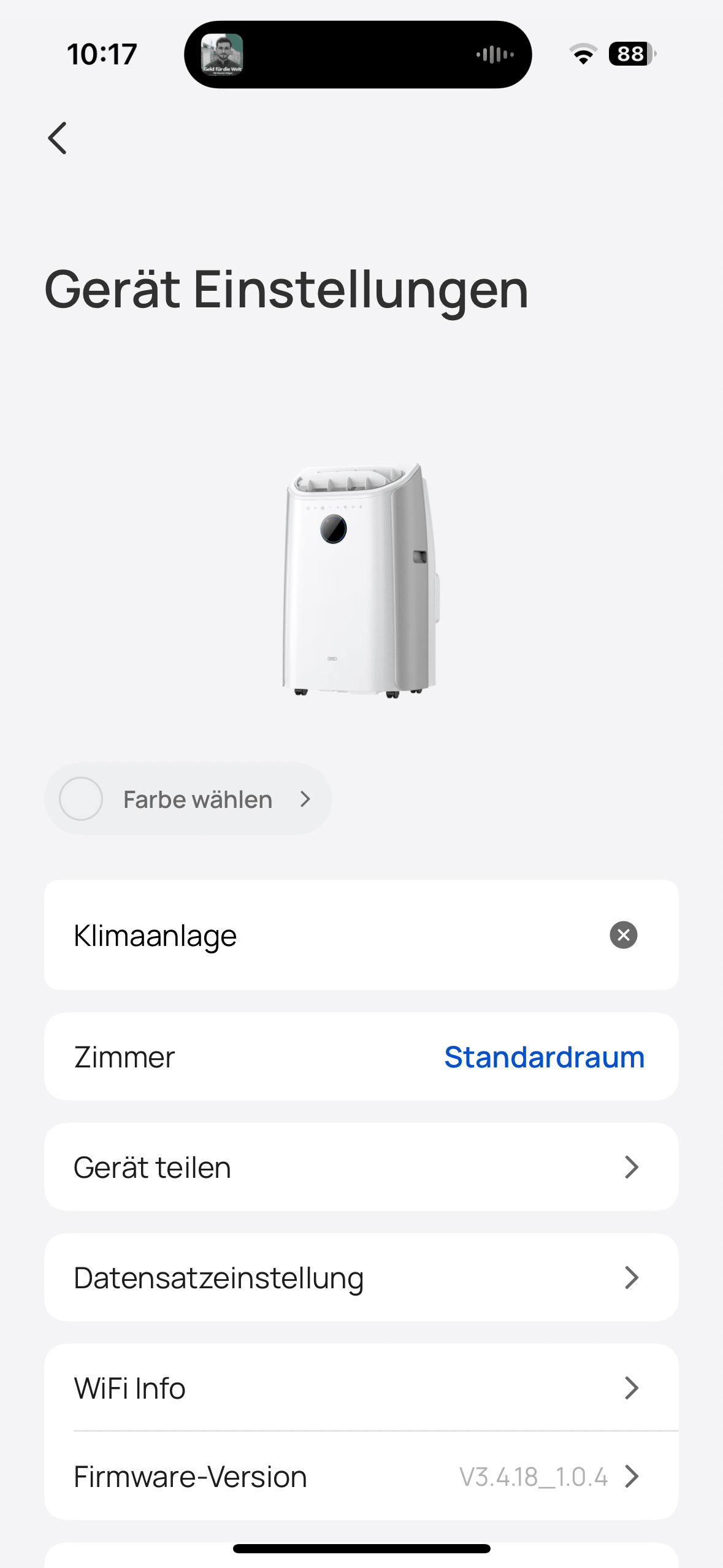Go back using the back arrow
The image size is (723, 1568).
[x=58, y=138]
